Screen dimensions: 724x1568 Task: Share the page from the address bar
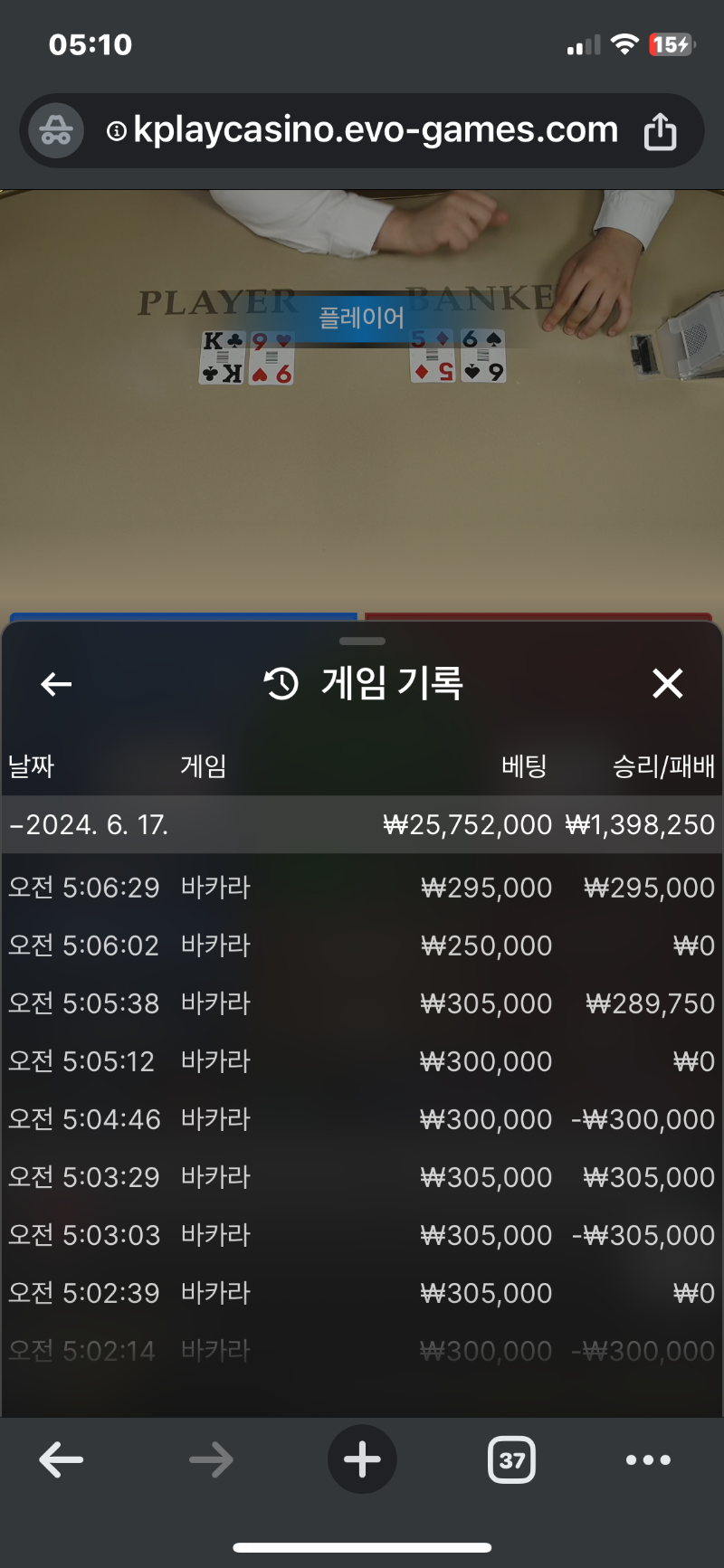pyautogui.click(x=660, y=131)
